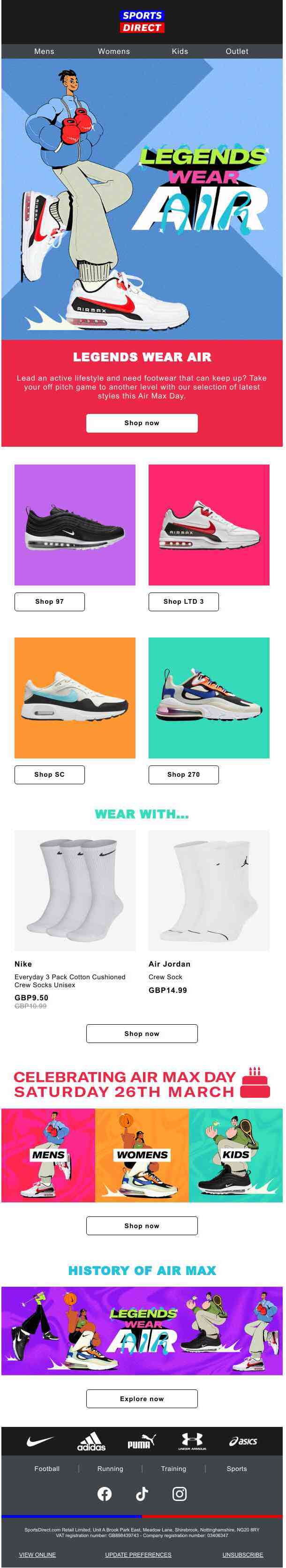Open the Air Jordan crew sock product
This screenshot has width=286, height=1568.
(209, 891)
